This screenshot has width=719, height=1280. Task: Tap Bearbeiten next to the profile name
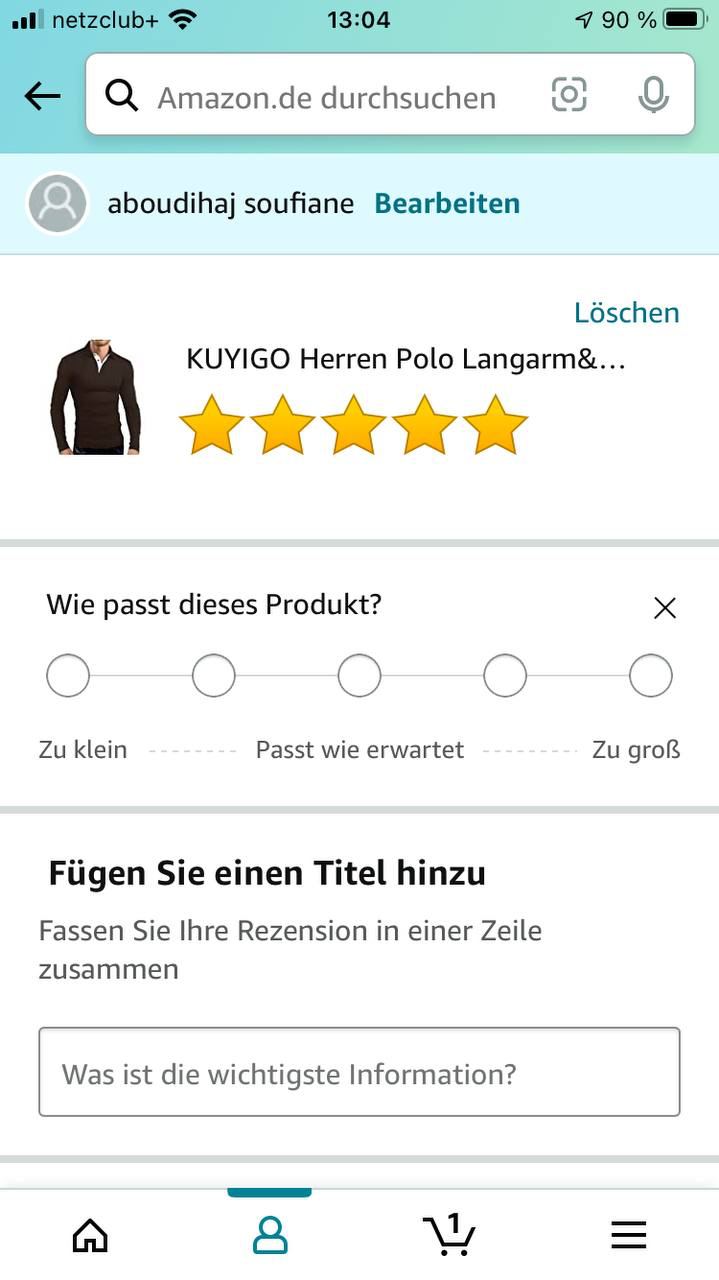pos(447,204)
